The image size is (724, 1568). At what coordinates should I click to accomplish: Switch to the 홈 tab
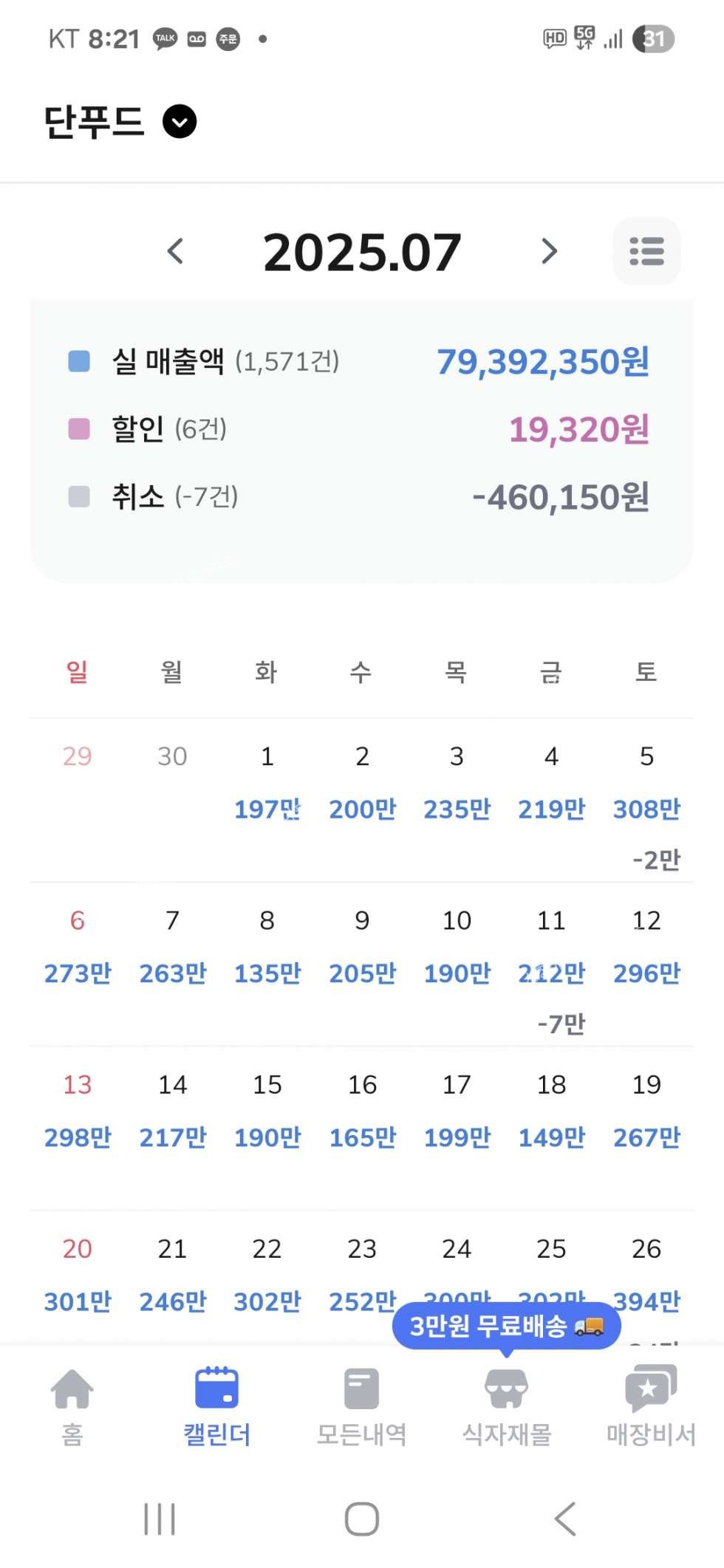pyautogui.click(x=72, y=1406)
